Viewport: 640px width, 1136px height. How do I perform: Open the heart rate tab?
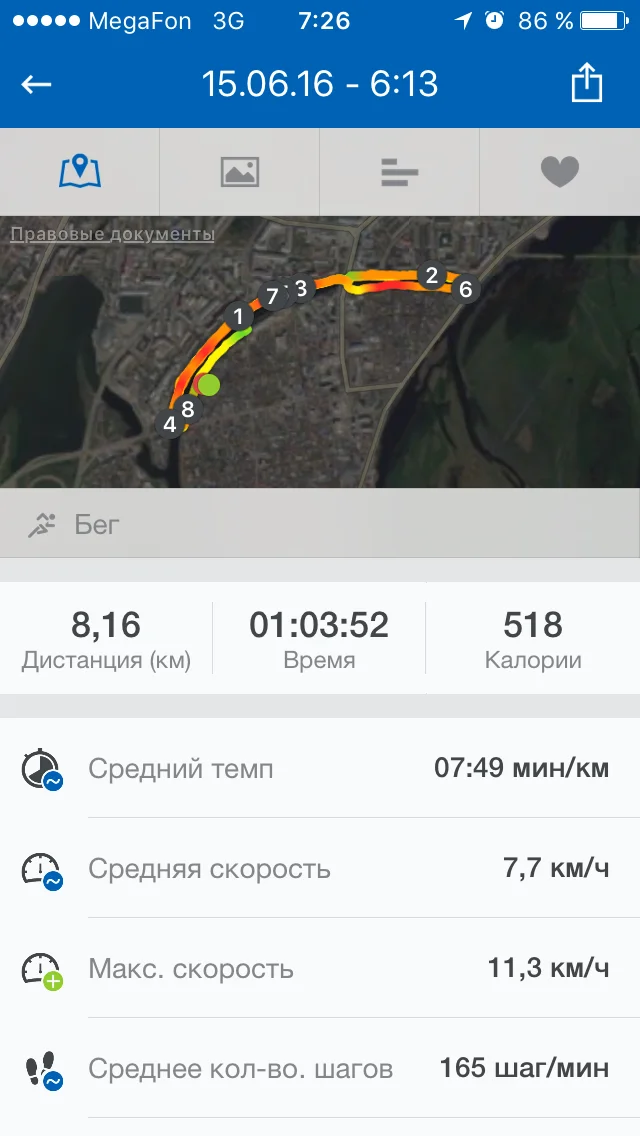point(560,172)
